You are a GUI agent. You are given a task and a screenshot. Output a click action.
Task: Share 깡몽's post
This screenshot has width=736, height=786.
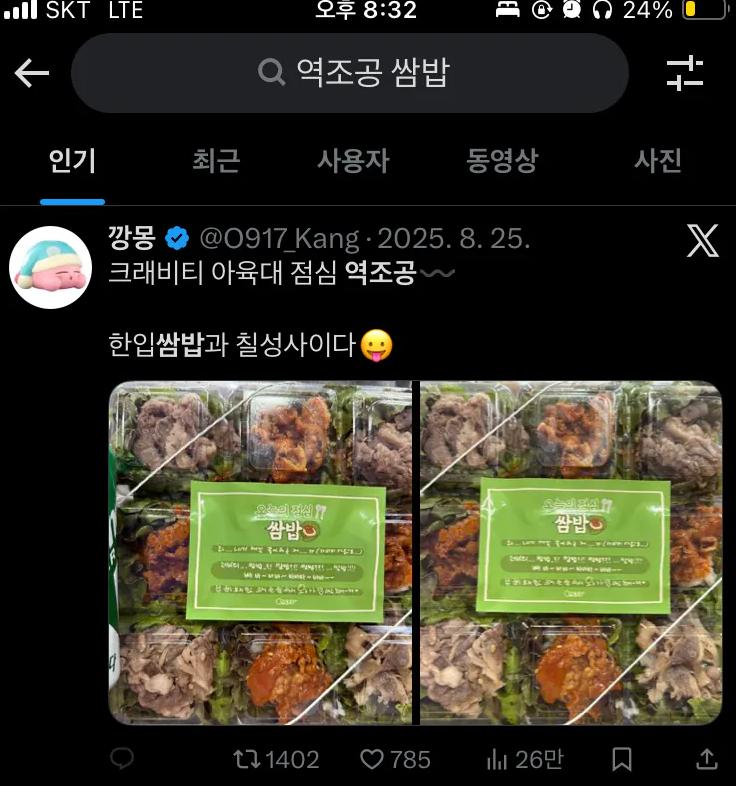pos(706,760)
